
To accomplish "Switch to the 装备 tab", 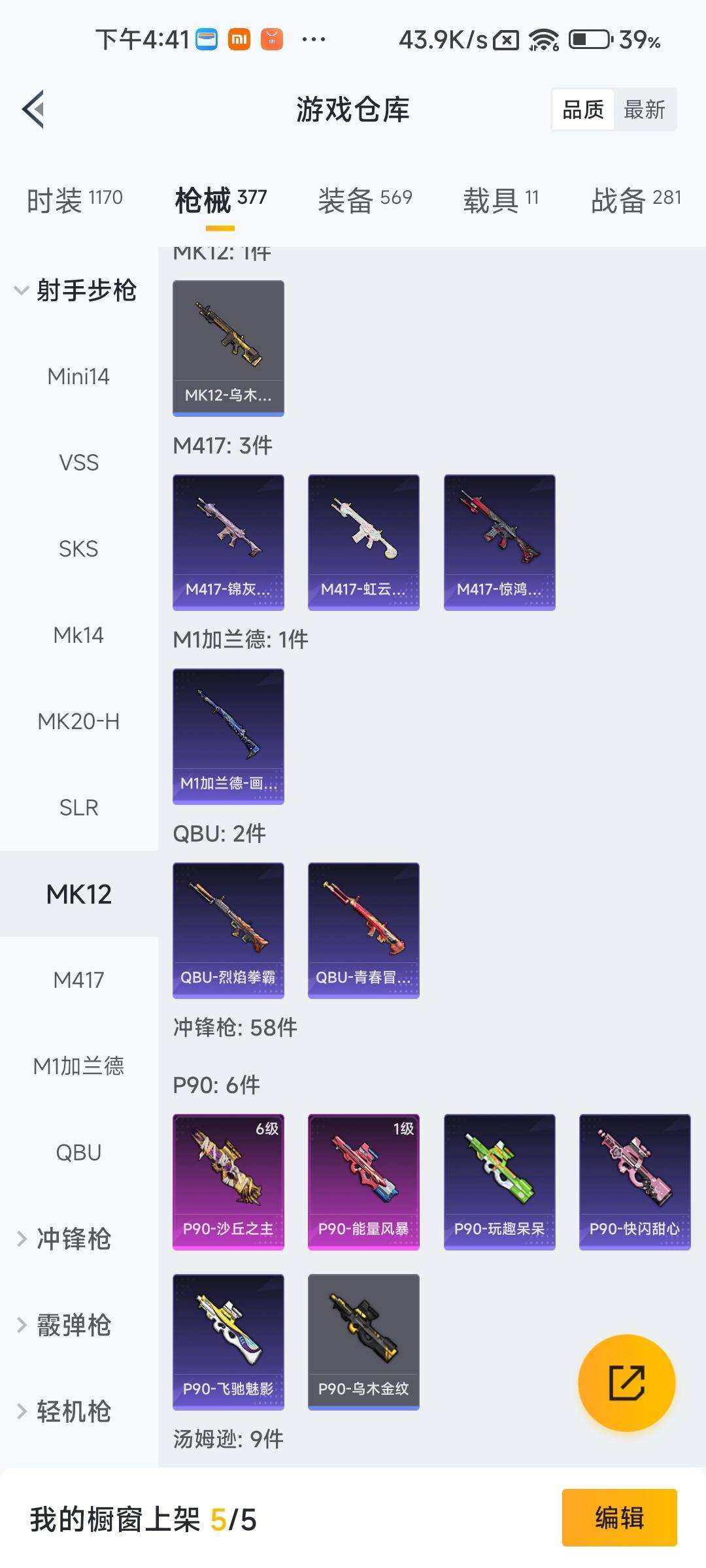I will 365,199.
